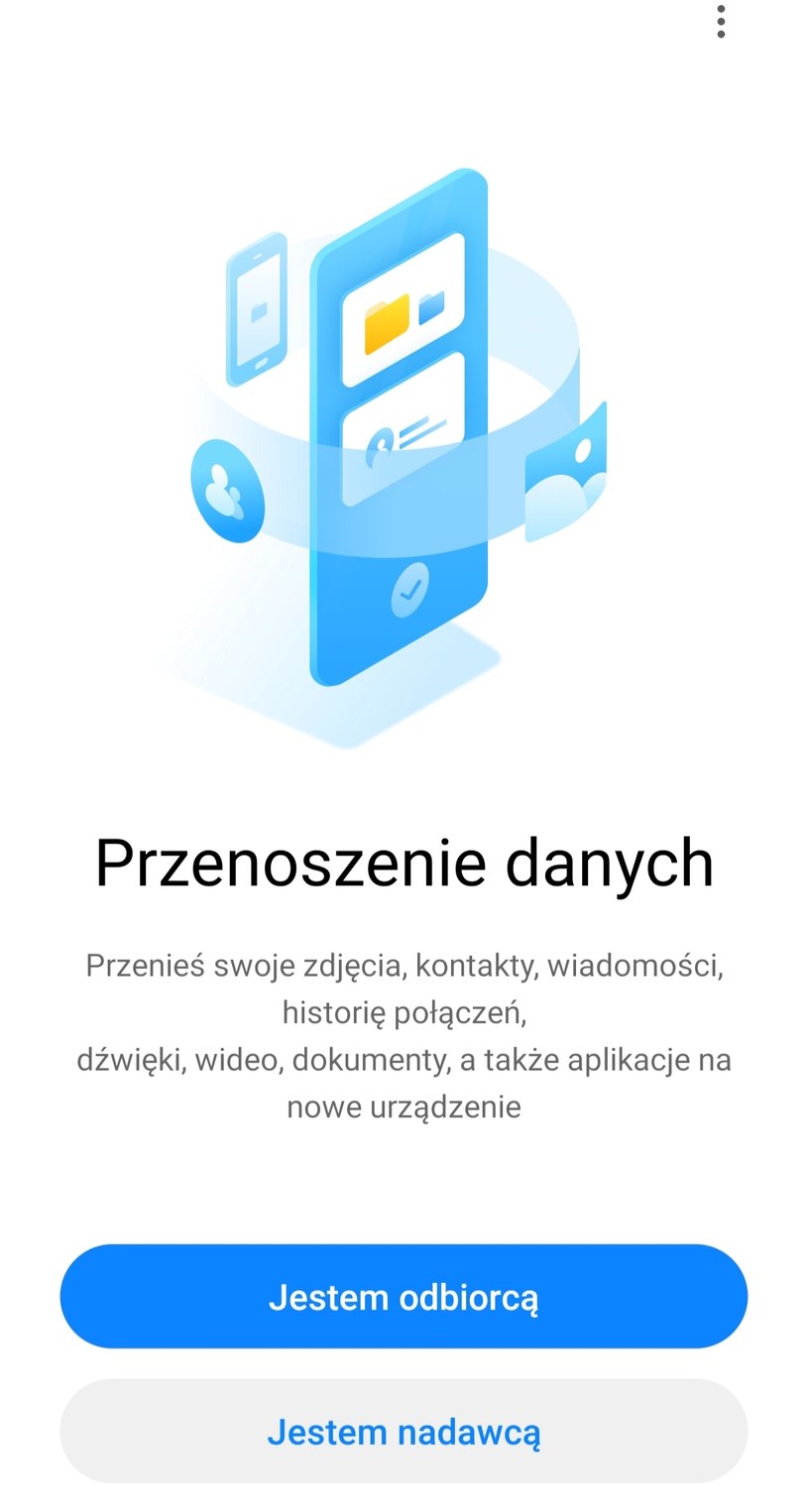The width and height of the screenshot is (808, 1512).
Task: Choose the Jestem nadawcą button
Action: (404, 1431)
